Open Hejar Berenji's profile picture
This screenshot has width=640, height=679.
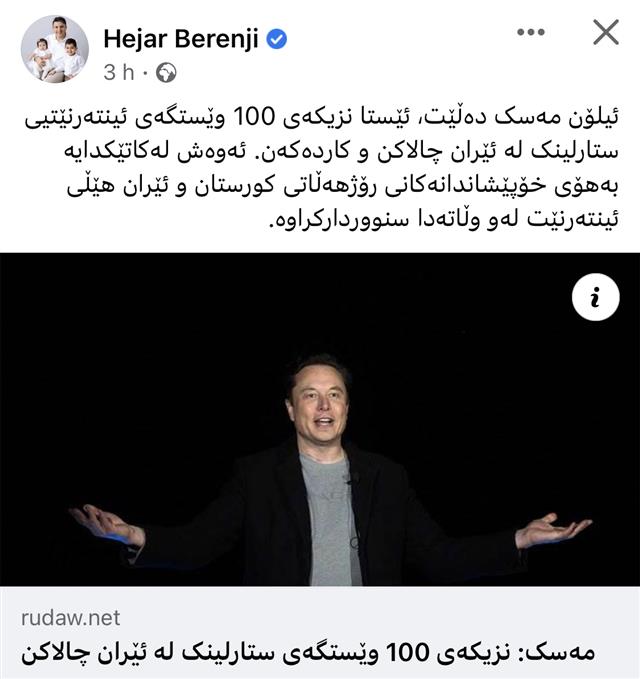click(x=55, y=49)
